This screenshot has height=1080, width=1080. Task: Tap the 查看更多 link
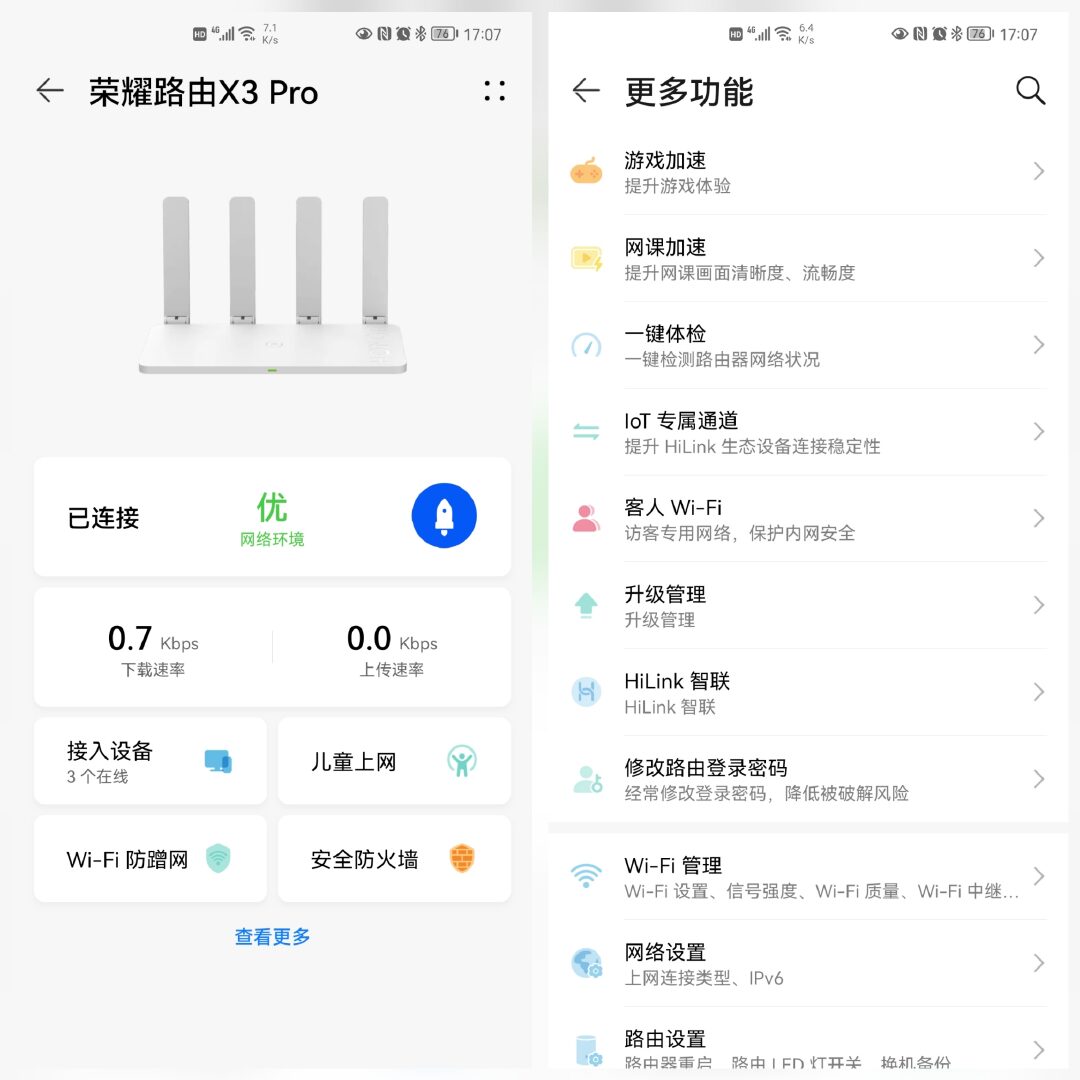[x=272, y=937]
